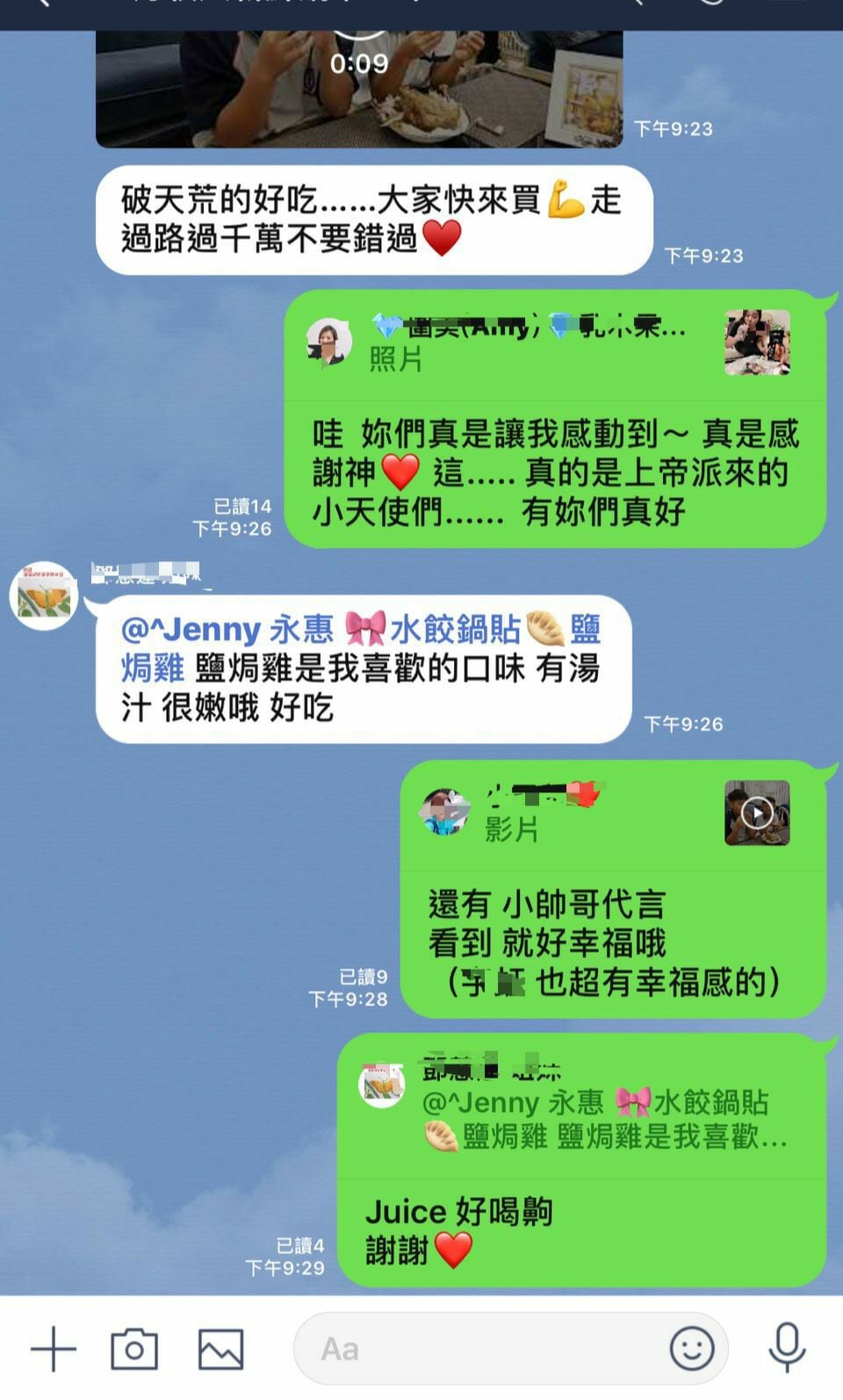Viewport: 843px width, 1400px height.
Task: Open the plus attachment menu
Action: click(54, 1348)
